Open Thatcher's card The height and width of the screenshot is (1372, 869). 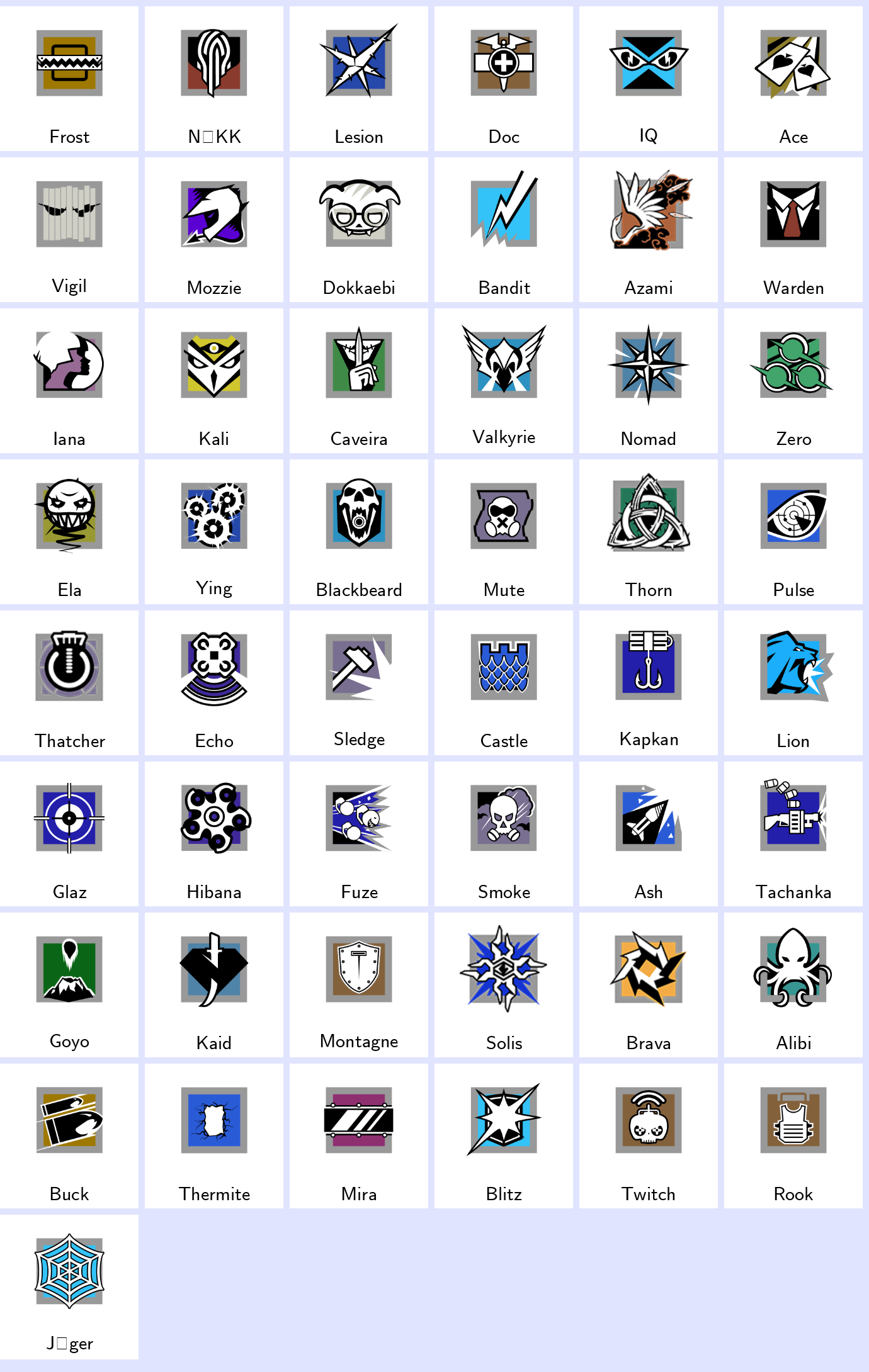point(69,683)
